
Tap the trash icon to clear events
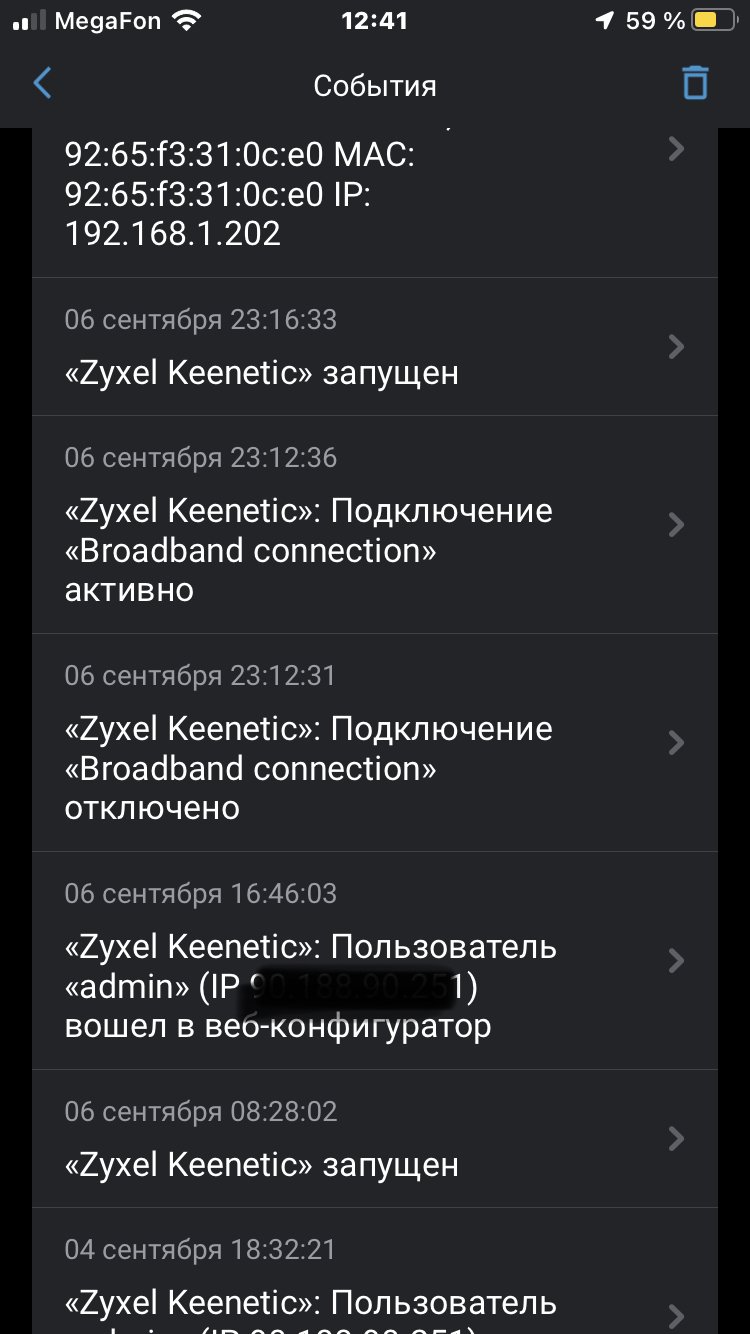pyautogui.click(x=695, y=83)
